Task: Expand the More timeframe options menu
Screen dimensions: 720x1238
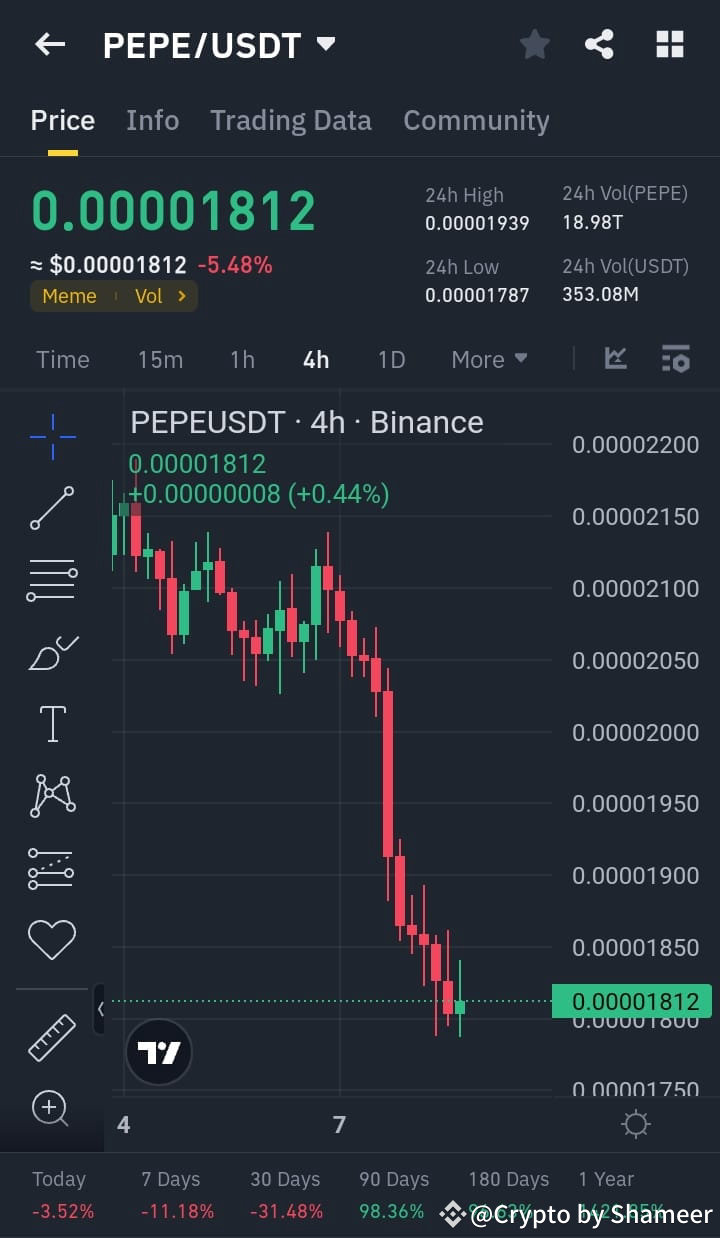Action: pos(489,359)
